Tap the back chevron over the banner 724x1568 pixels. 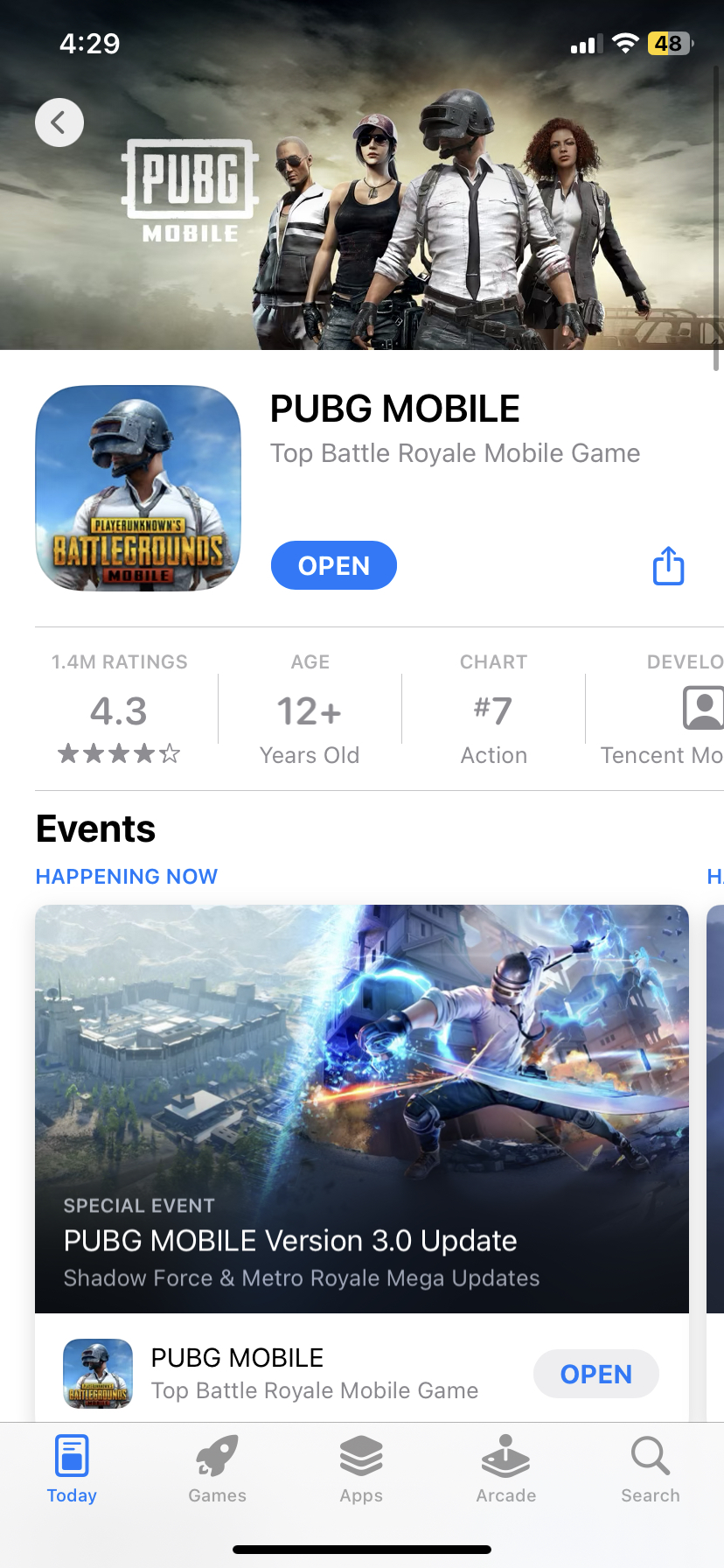click(59, 122)
